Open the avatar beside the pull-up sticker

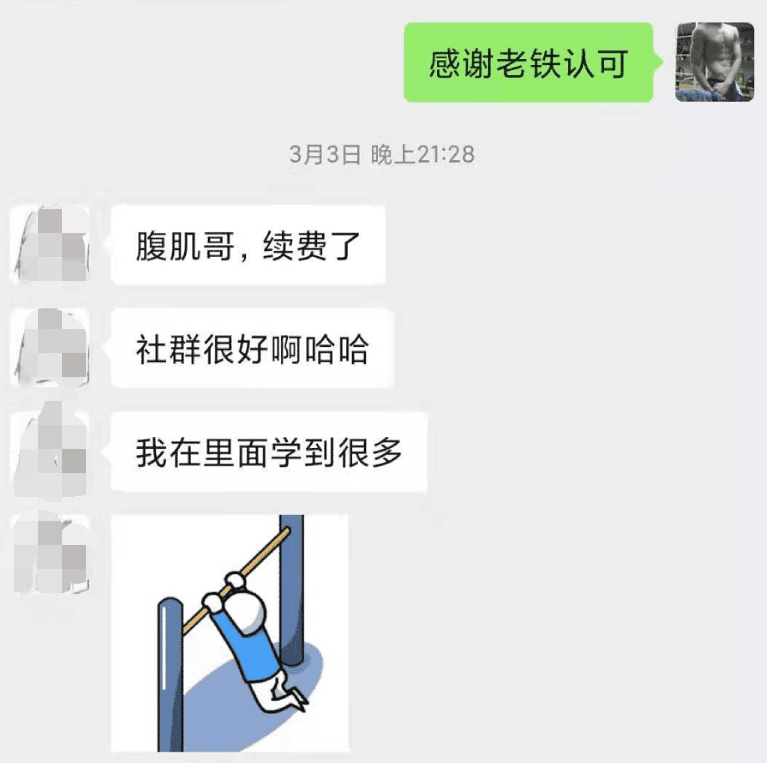click(x=51, y=552)
